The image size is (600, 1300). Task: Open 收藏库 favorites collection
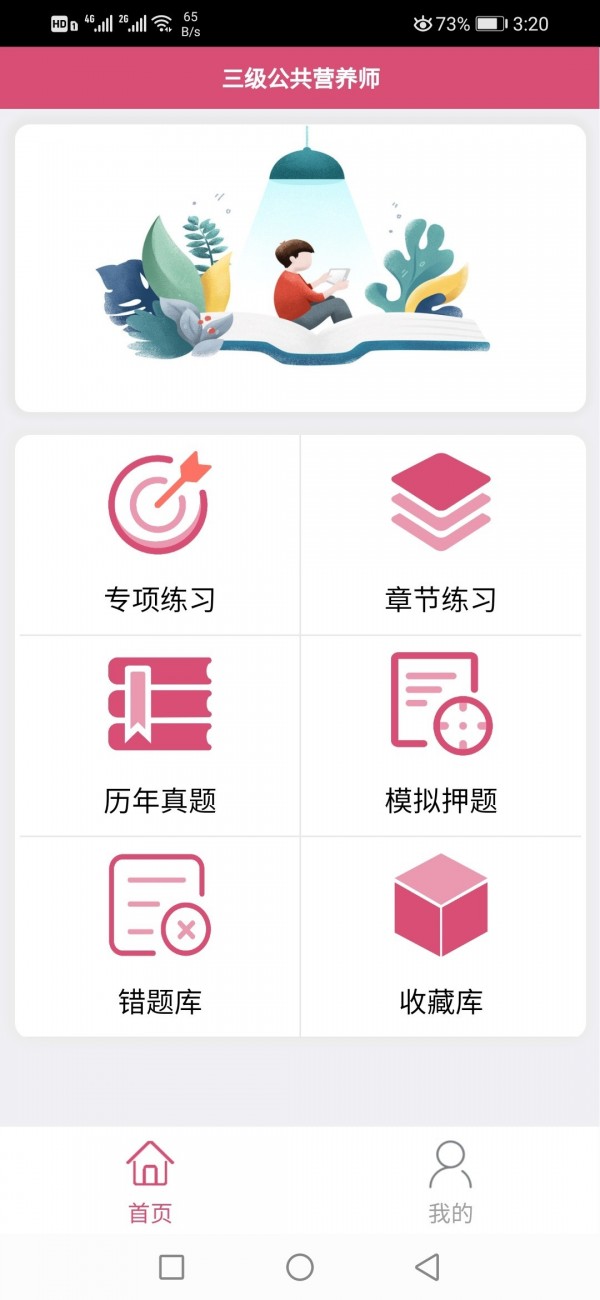pos(441,935)
